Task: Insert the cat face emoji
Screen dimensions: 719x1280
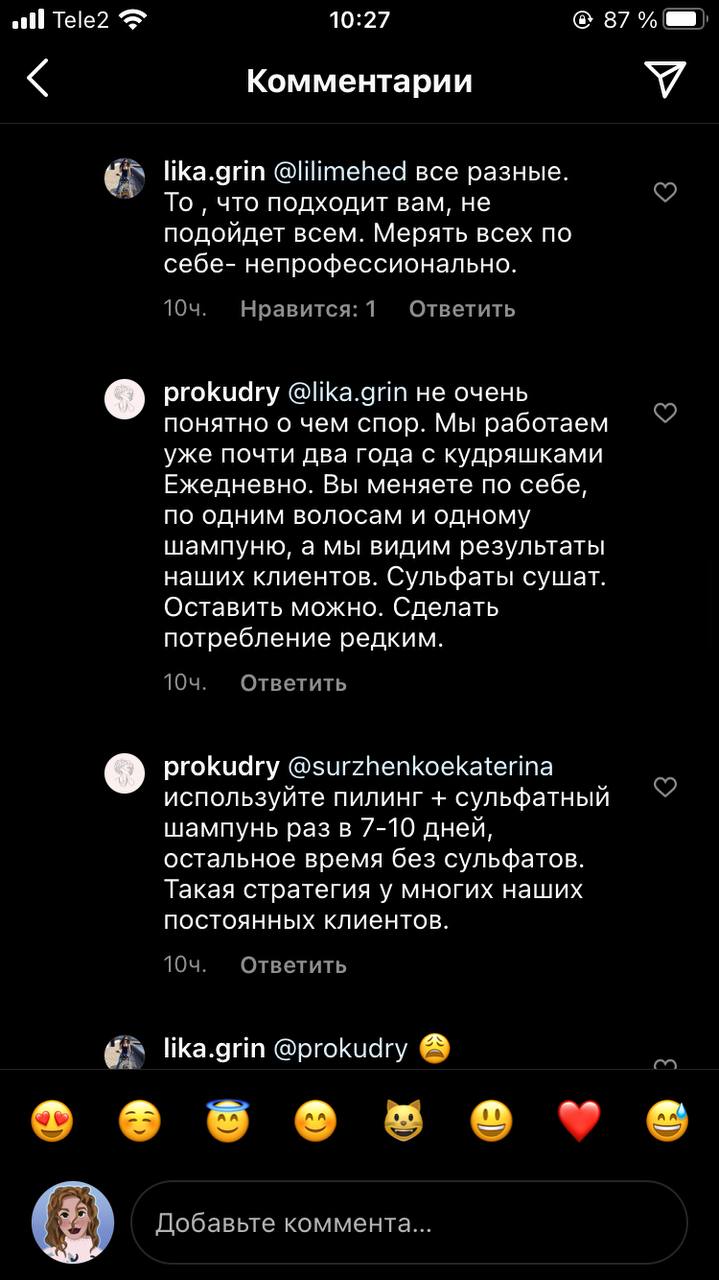Action: (x=403, y=1121)
